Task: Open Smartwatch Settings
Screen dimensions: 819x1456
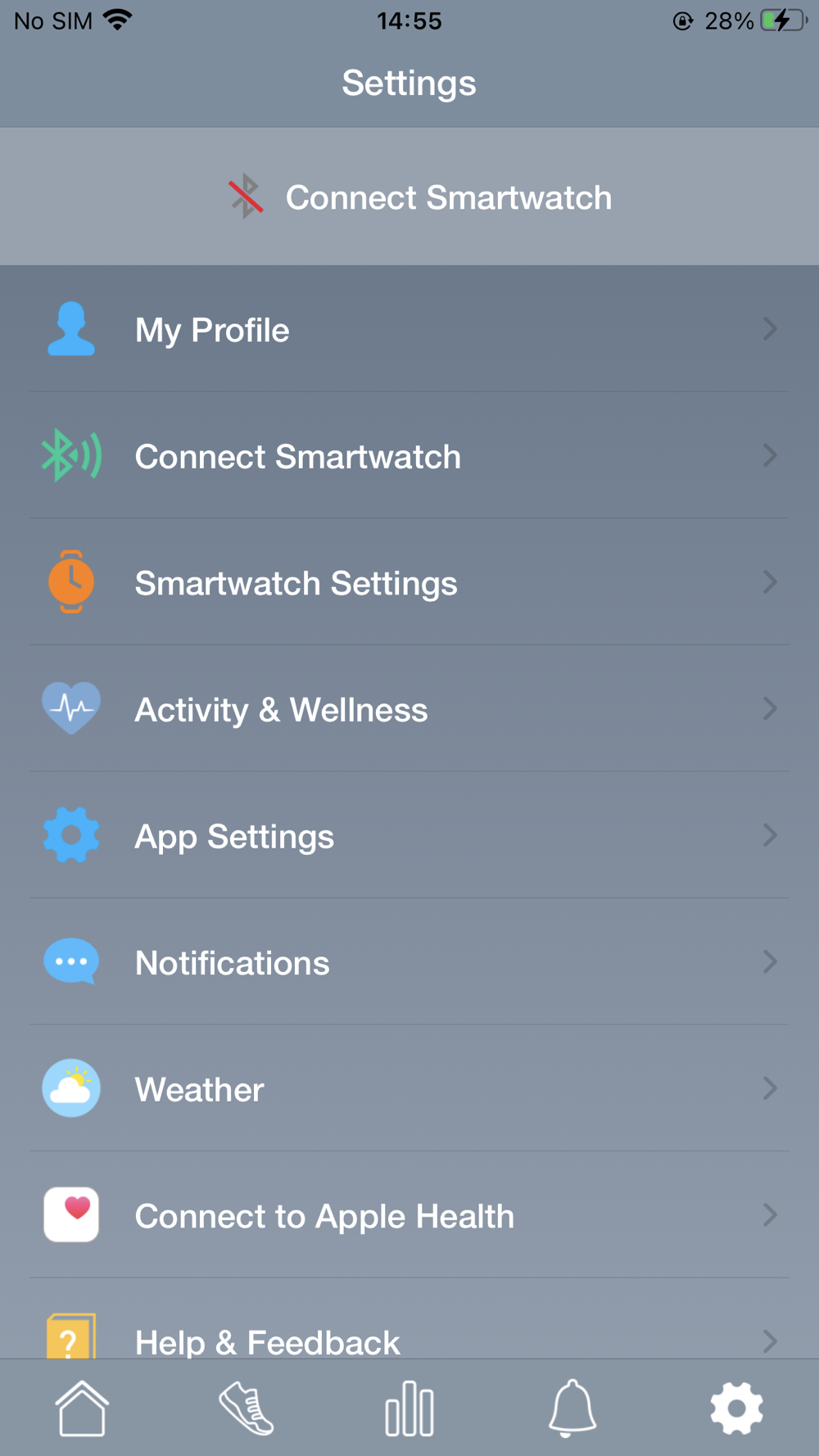Action: (409, 582)
